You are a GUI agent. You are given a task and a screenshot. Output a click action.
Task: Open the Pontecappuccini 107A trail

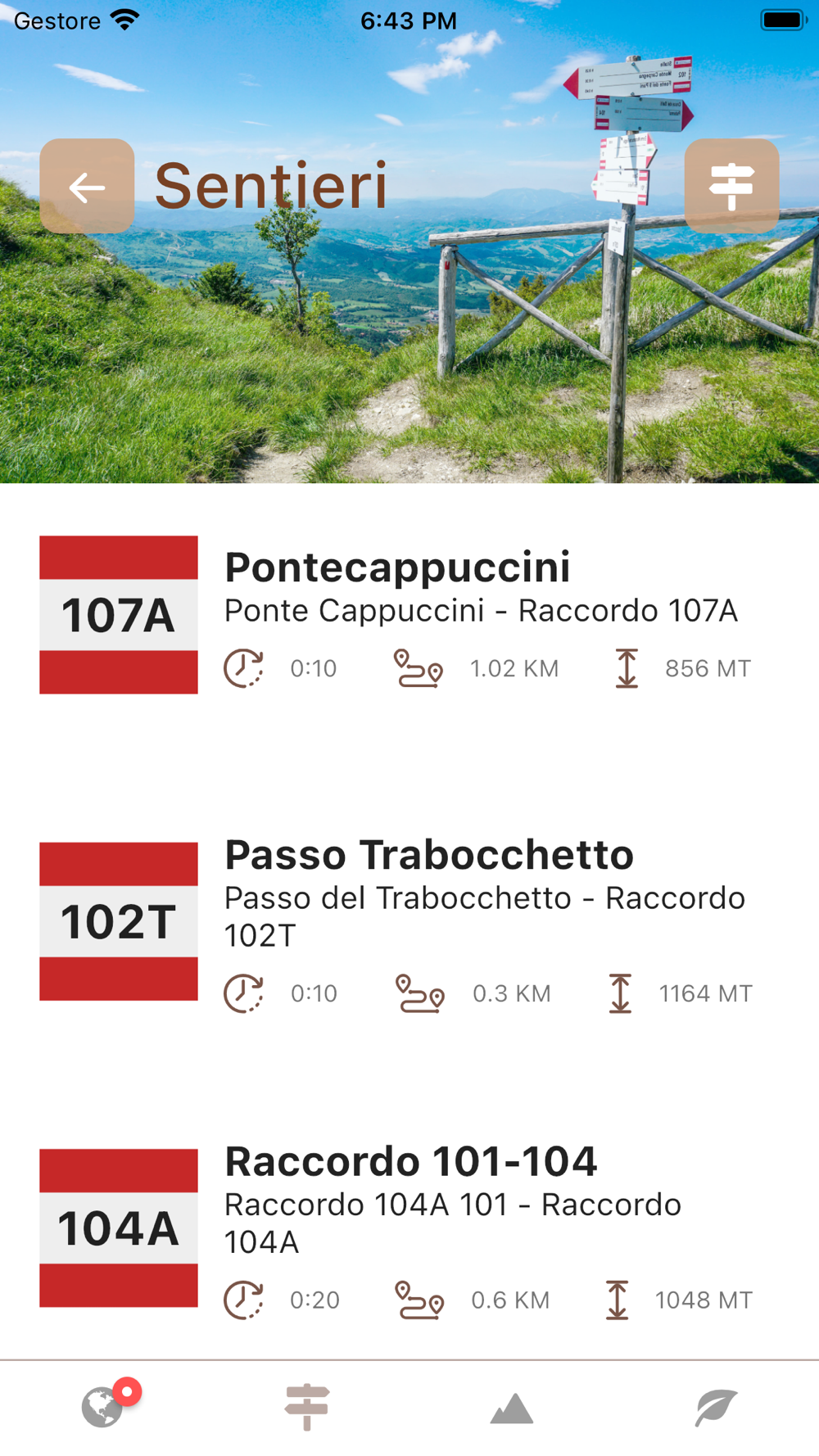(409, 614)
